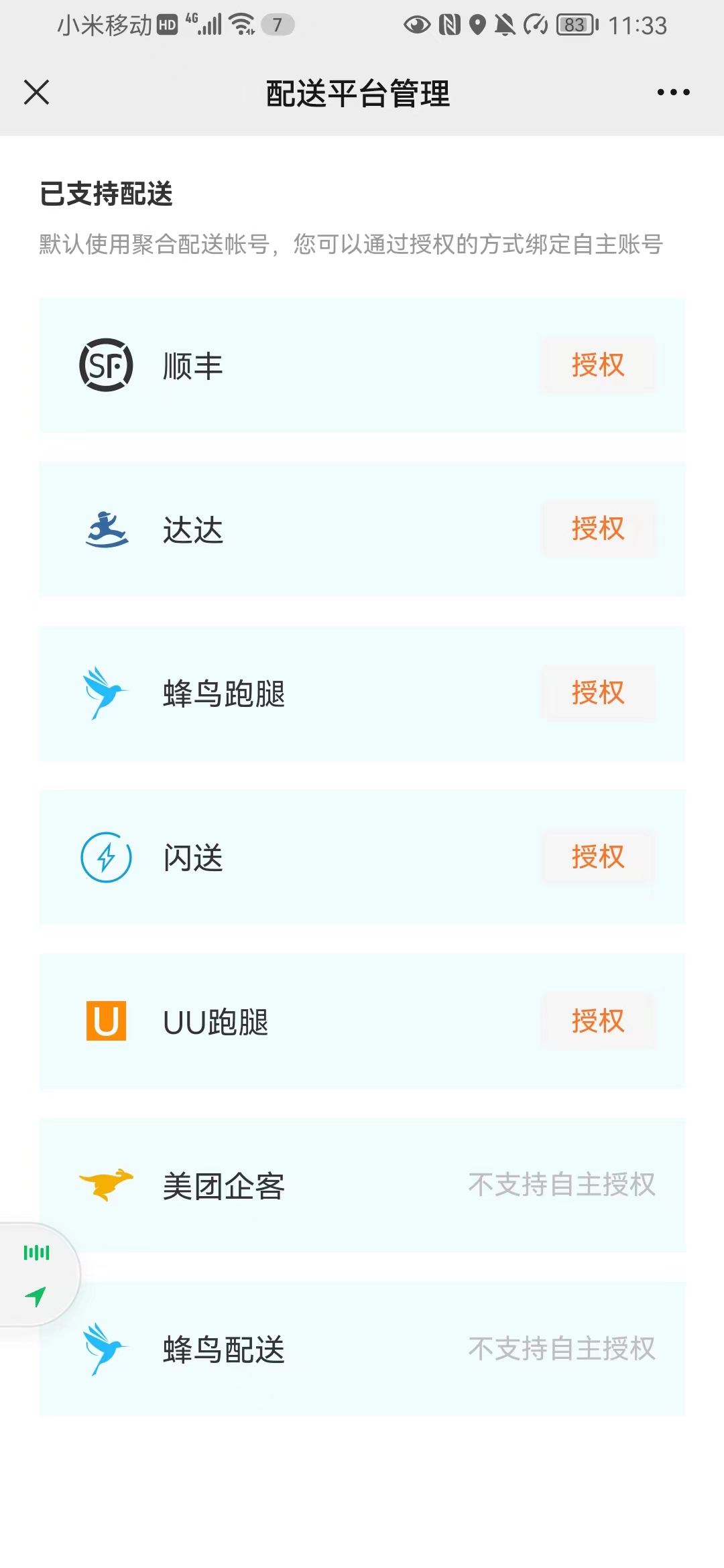Image resolution: width=724 pixels, height=1568 pixels.
Task: Open the three-dot overflow menu
Action: pyautogui.click(x=673, y=92)
